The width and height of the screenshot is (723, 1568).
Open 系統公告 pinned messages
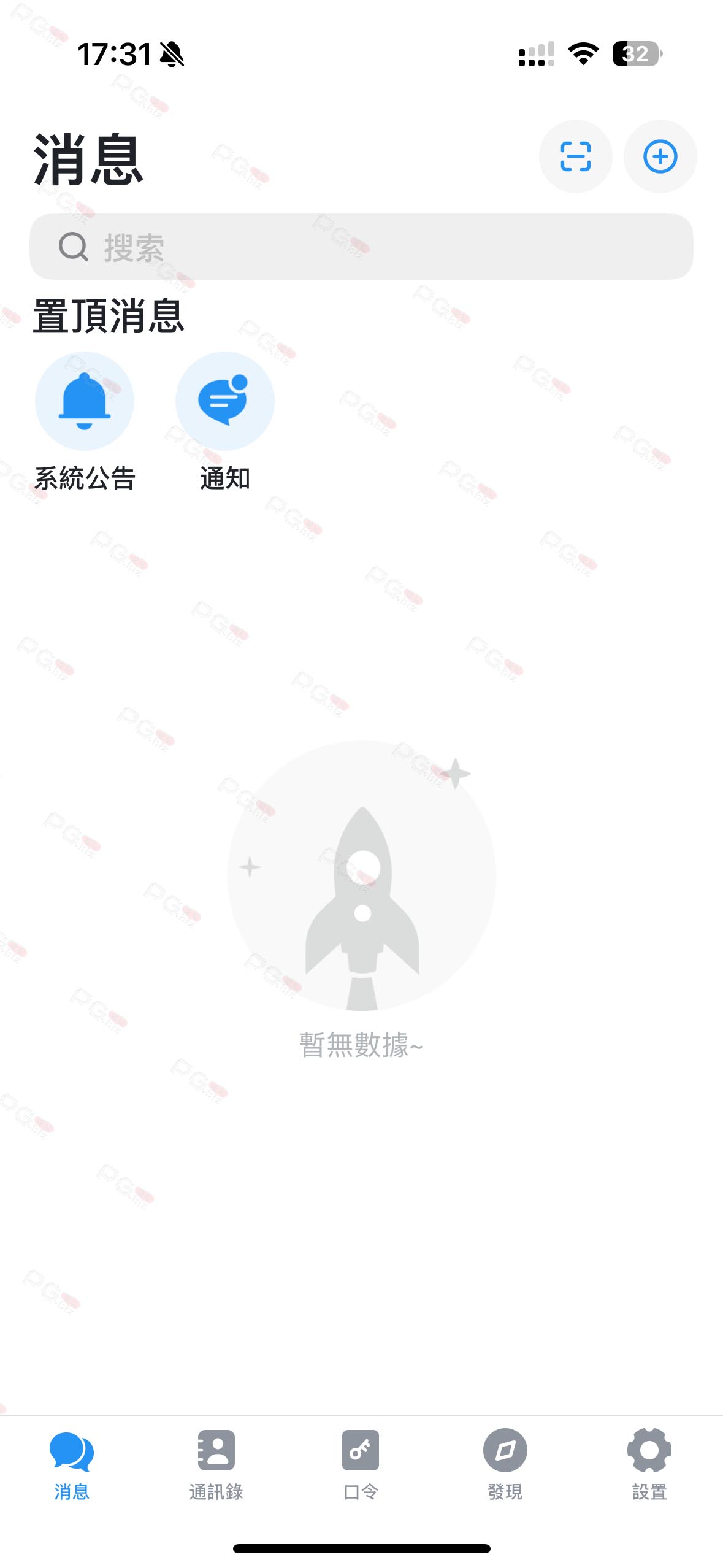pyautogui.click(x=85, y=401)
